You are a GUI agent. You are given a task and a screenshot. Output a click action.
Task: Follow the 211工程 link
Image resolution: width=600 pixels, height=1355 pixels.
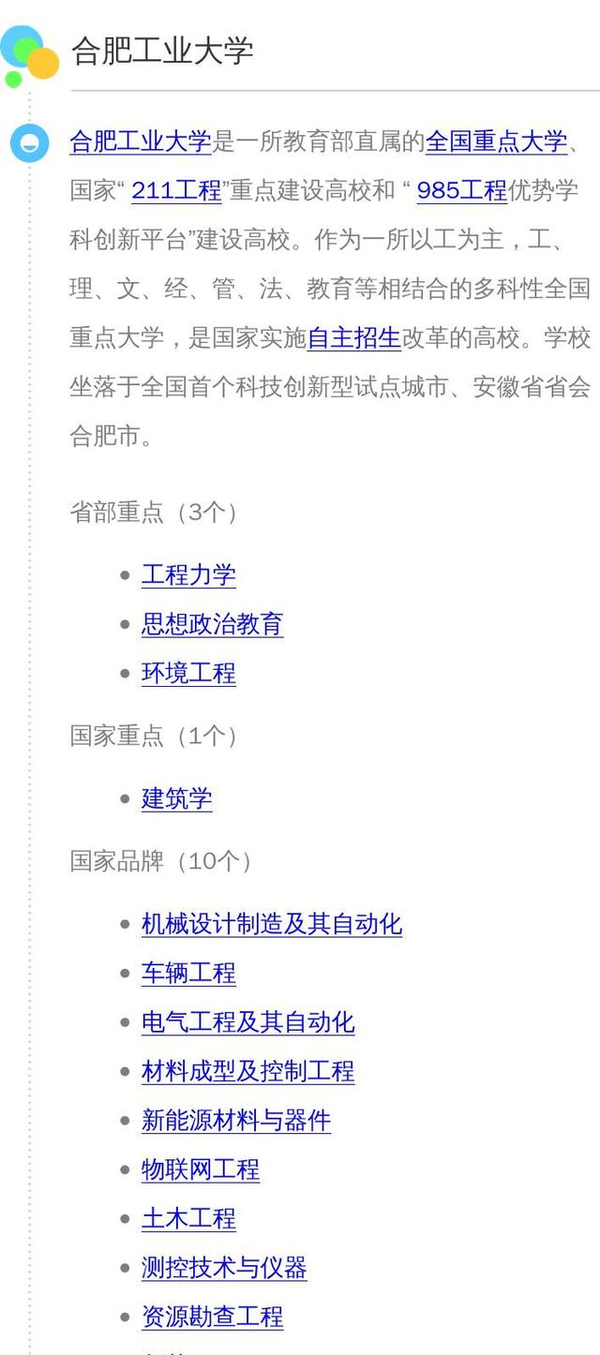click(x=176, y=191)
